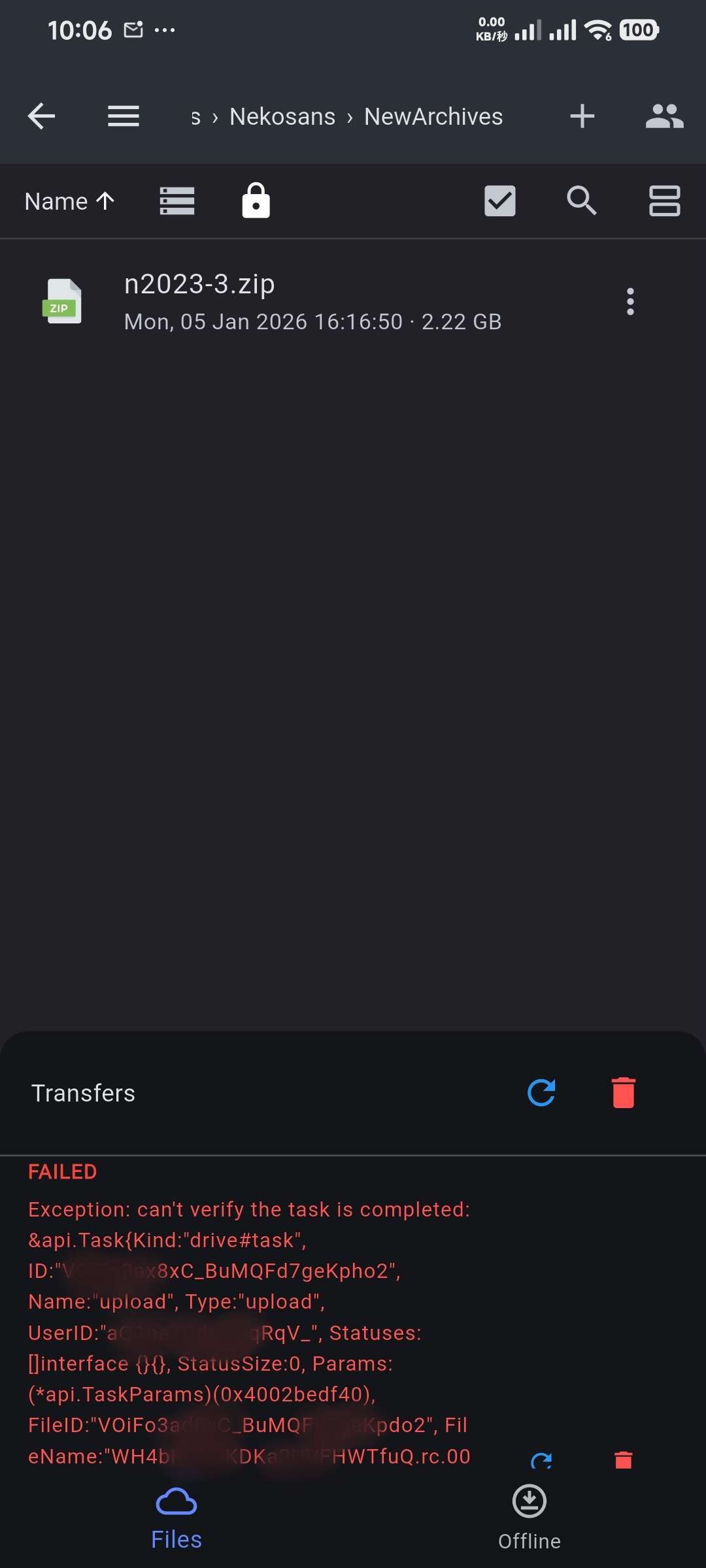The height and width of the screenshot is (1568, 706).
Task: Go back using the top arrow
Action: coord(41,117)
